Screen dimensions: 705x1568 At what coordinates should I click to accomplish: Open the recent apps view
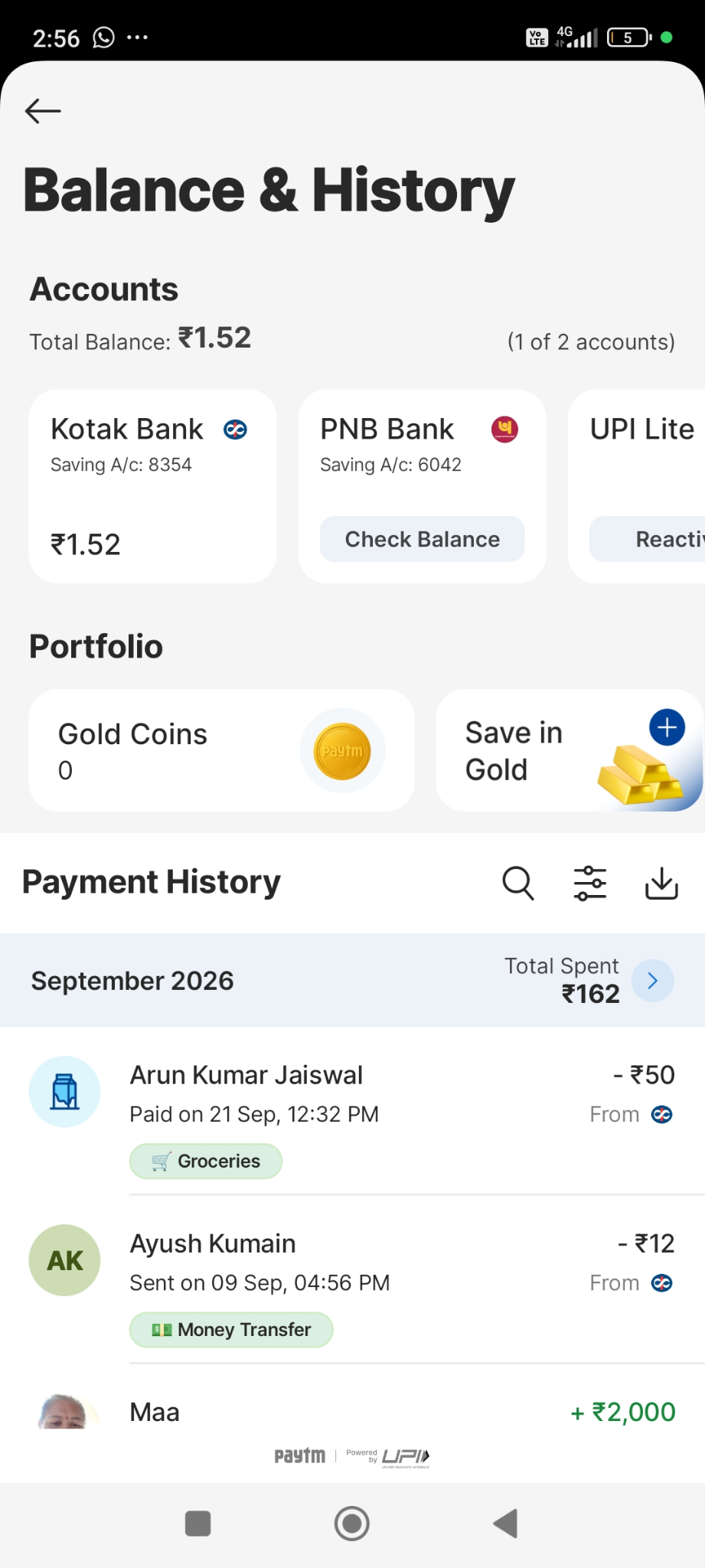click(198, 1524)
